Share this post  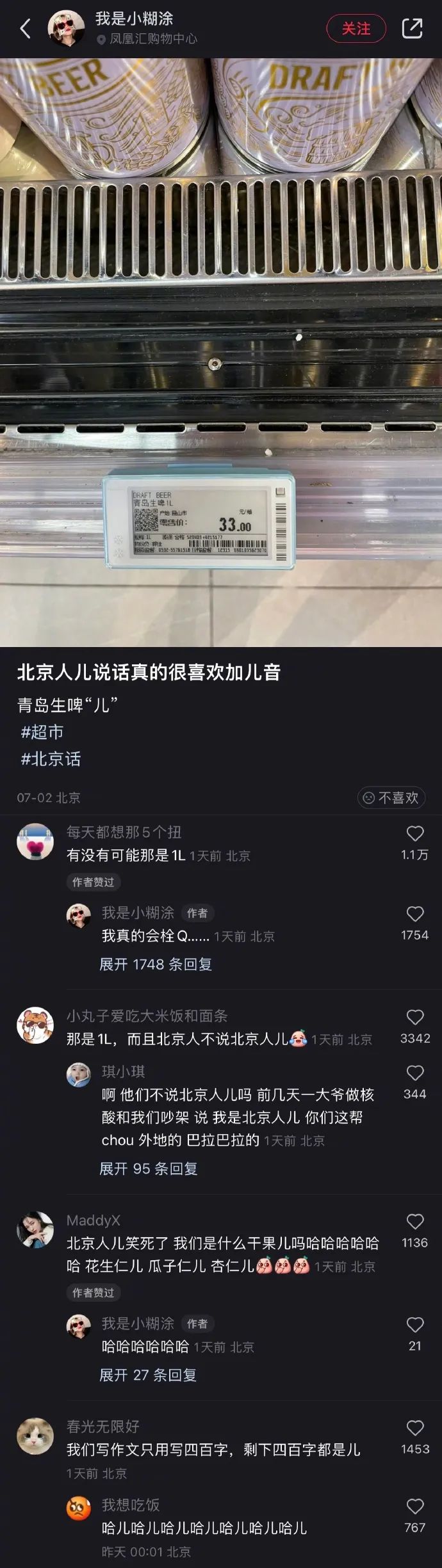tap(412, 29)
